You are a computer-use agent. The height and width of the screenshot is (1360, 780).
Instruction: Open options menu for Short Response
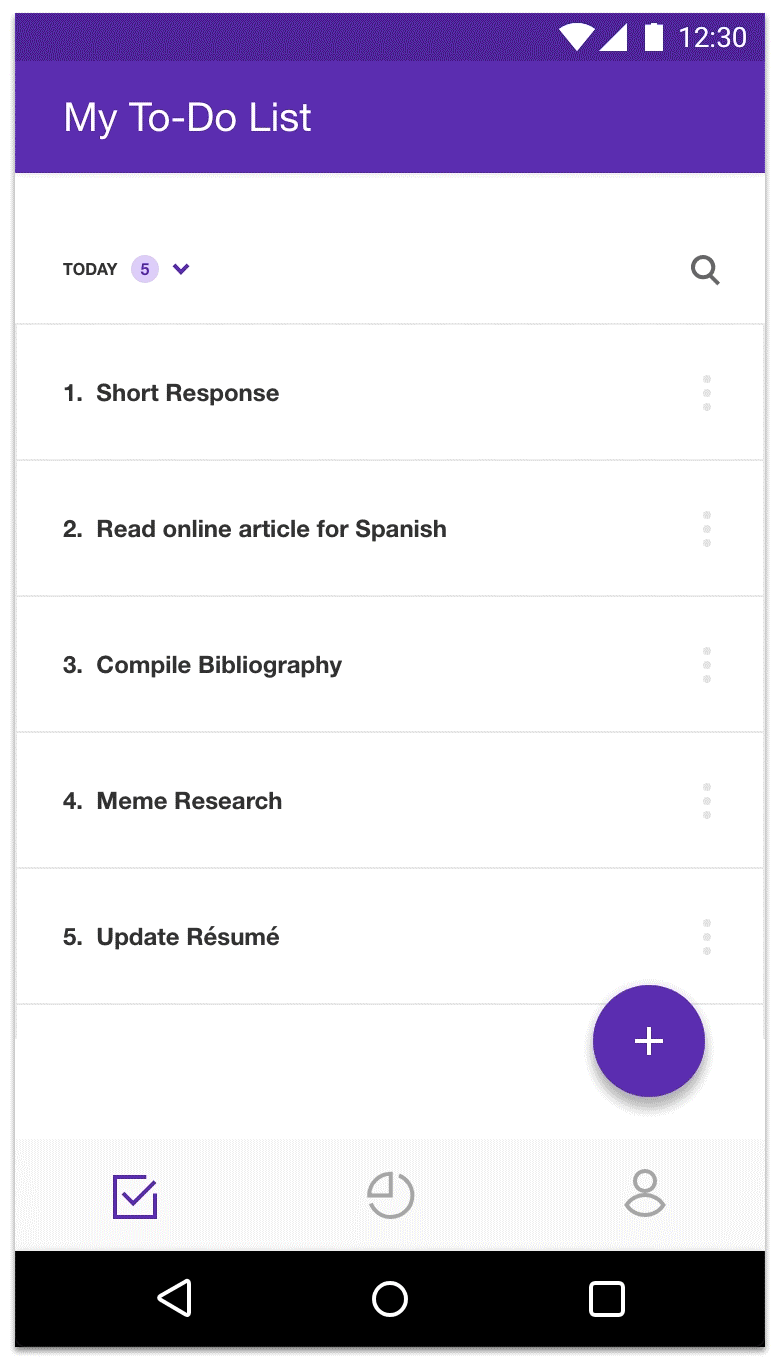707,393
